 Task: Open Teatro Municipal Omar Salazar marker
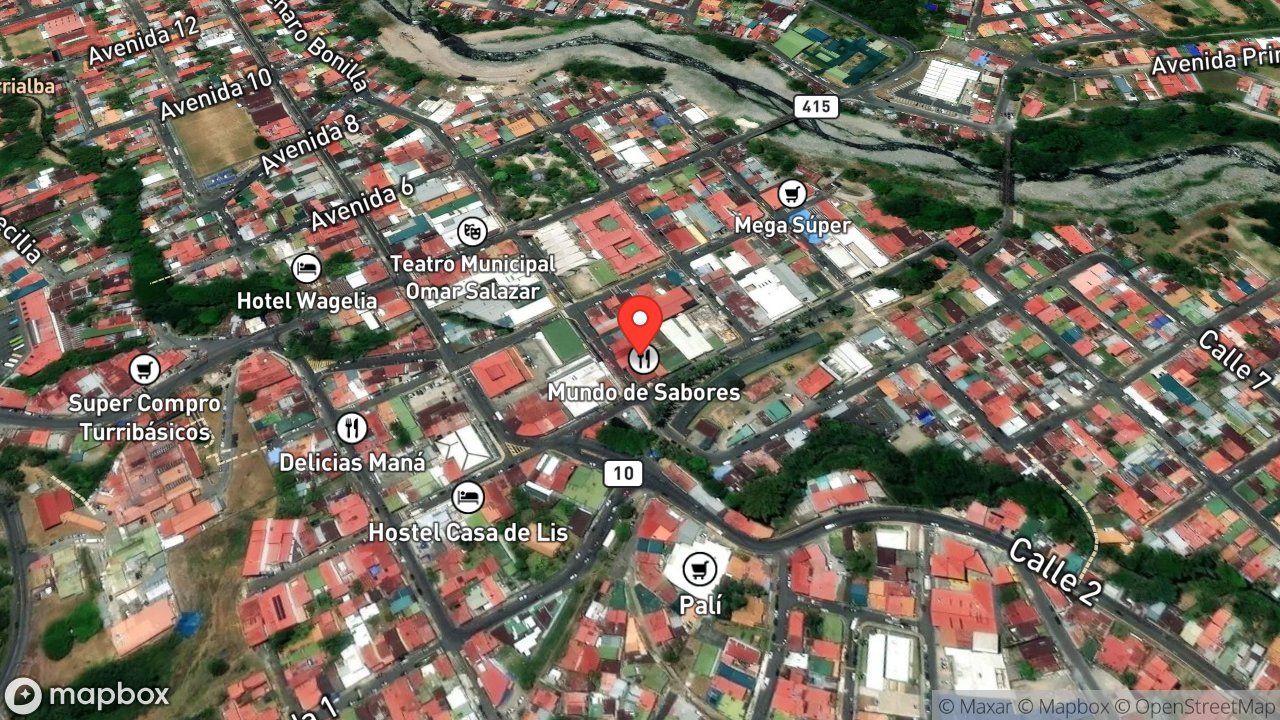pyautogui.click(x=471, y=232)
